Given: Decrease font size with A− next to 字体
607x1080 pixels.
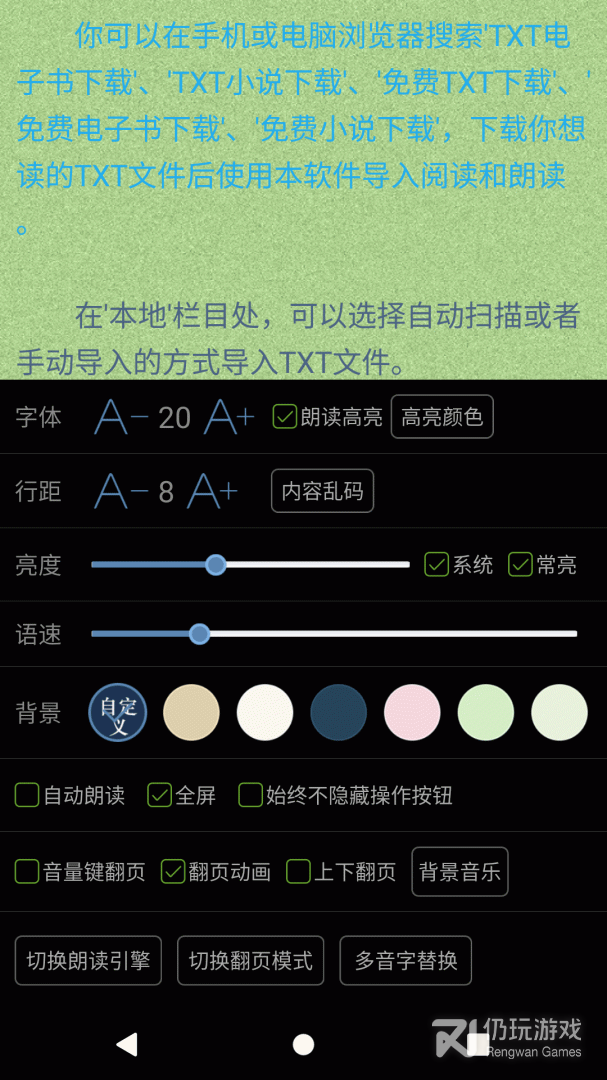Looking at the screenshot, I should pyautogui.click(x=120, y=417).
